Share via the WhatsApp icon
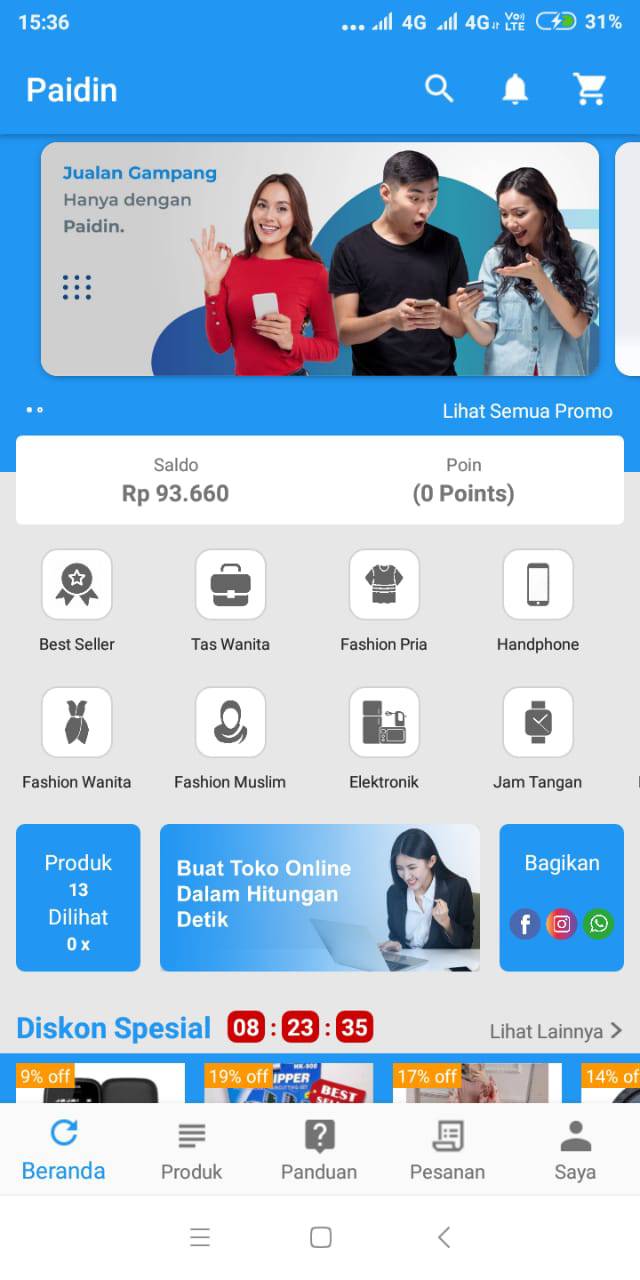 (x=599, y=923)
